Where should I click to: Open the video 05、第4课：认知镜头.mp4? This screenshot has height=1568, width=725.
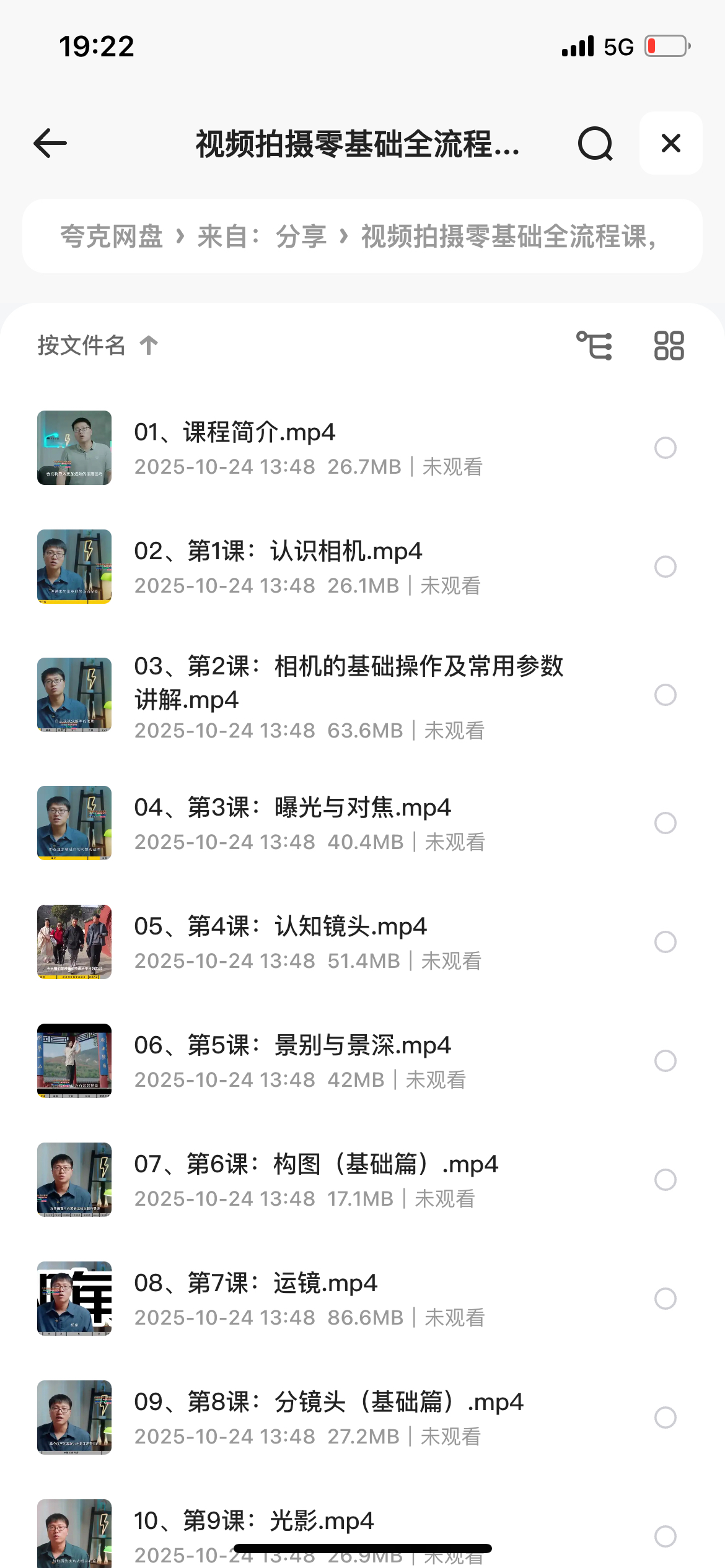pos(280,927)
